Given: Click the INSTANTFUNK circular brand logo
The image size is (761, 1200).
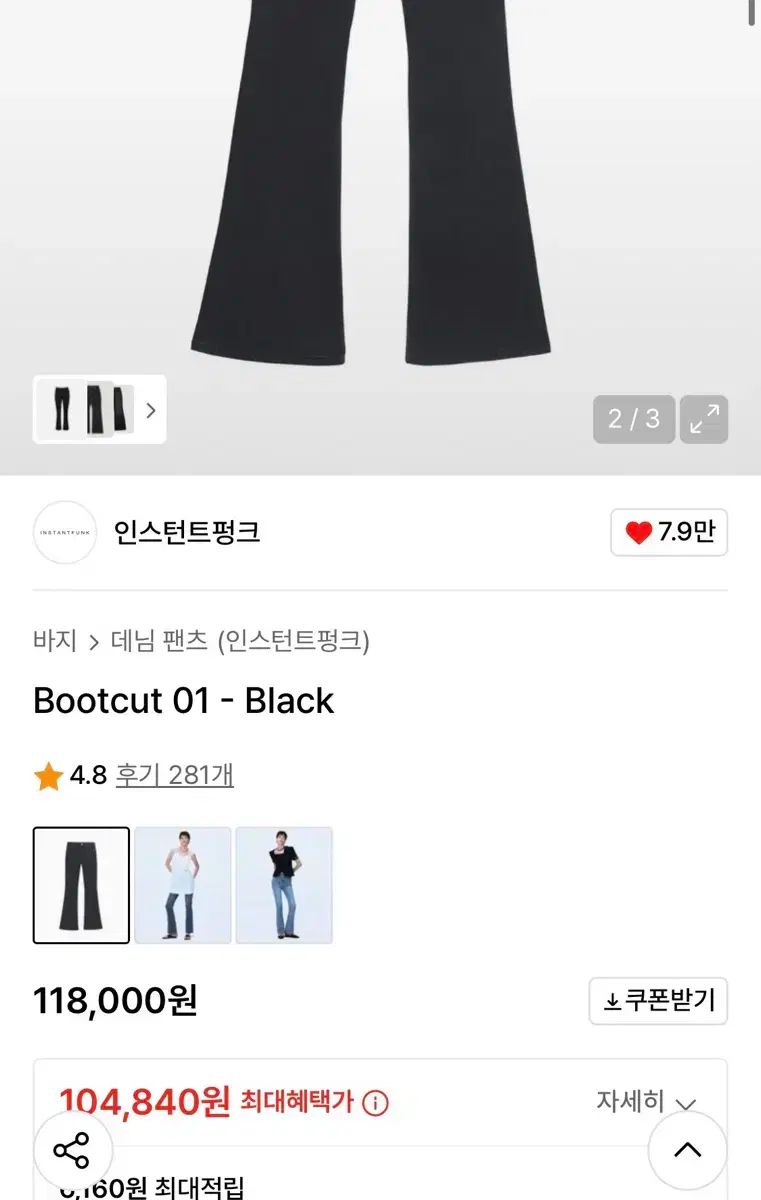Looking at the screenshot, I should click(x=64, y=533).
